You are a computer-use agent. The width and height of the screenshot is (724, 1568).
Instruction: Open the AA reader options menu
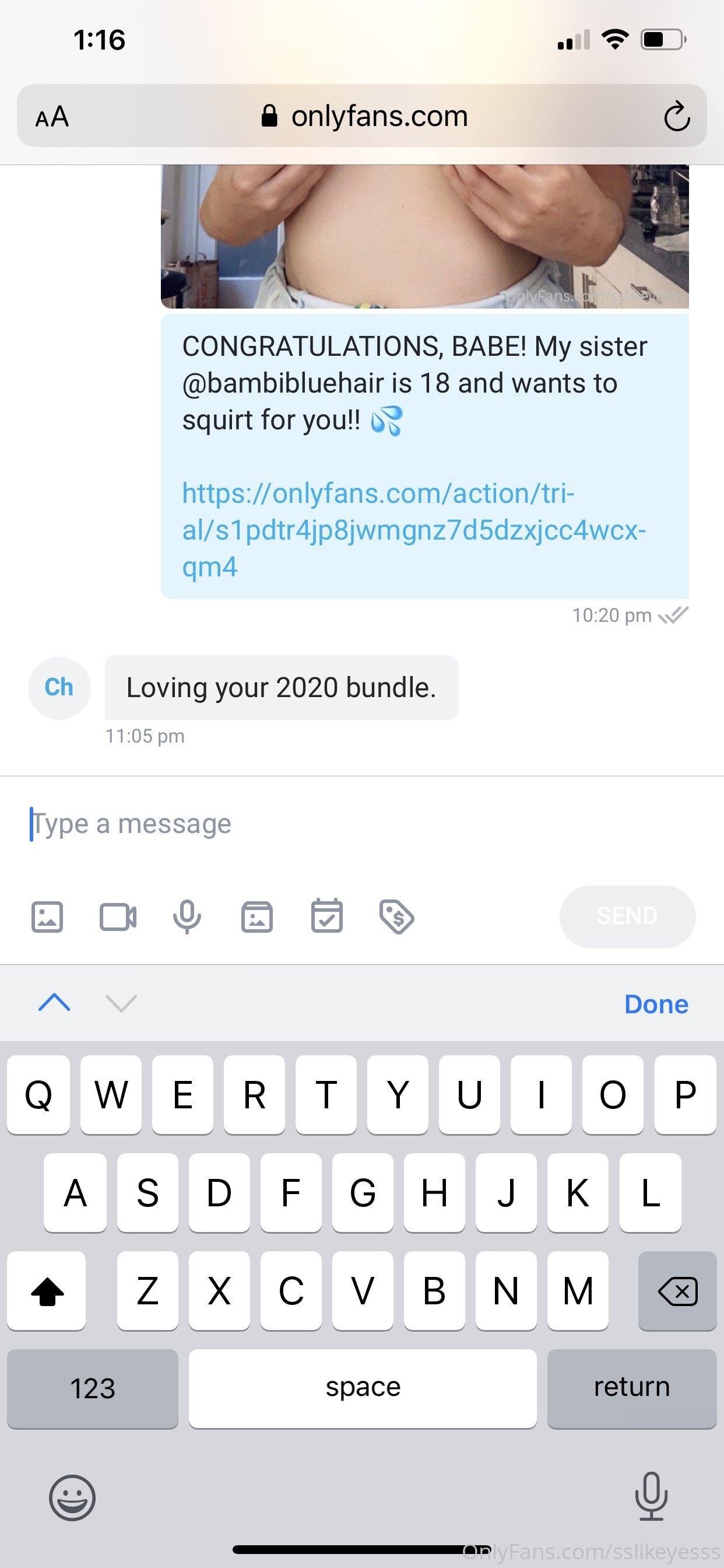(x=52, y=116)
